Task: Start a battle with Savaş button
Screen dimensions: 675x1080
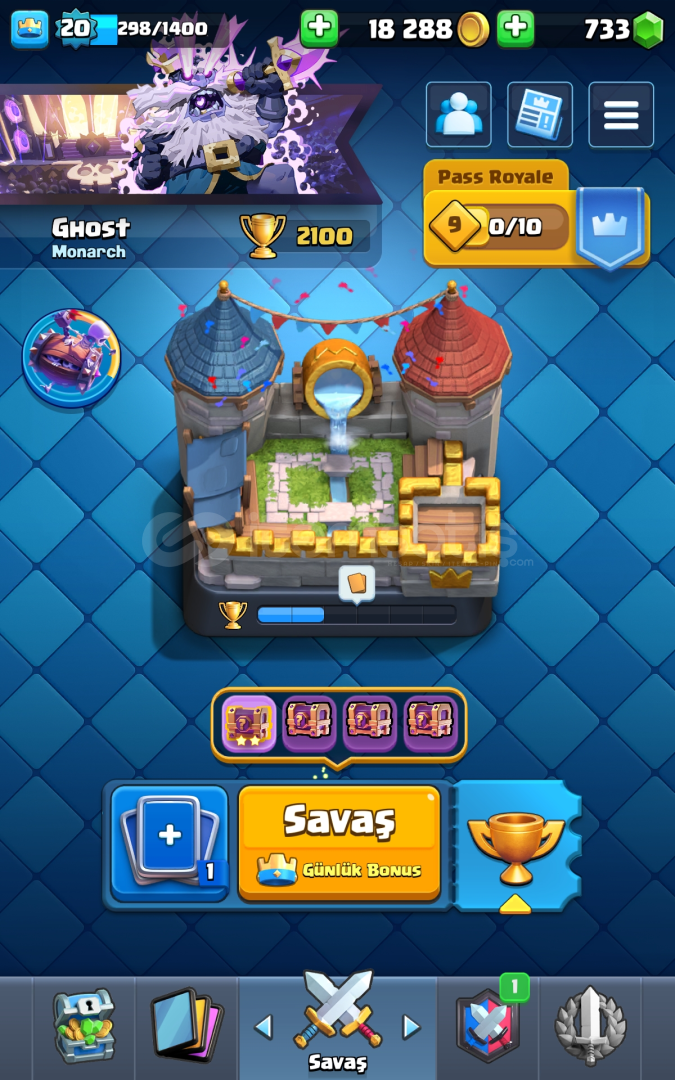Action: [x=339, y=842]
